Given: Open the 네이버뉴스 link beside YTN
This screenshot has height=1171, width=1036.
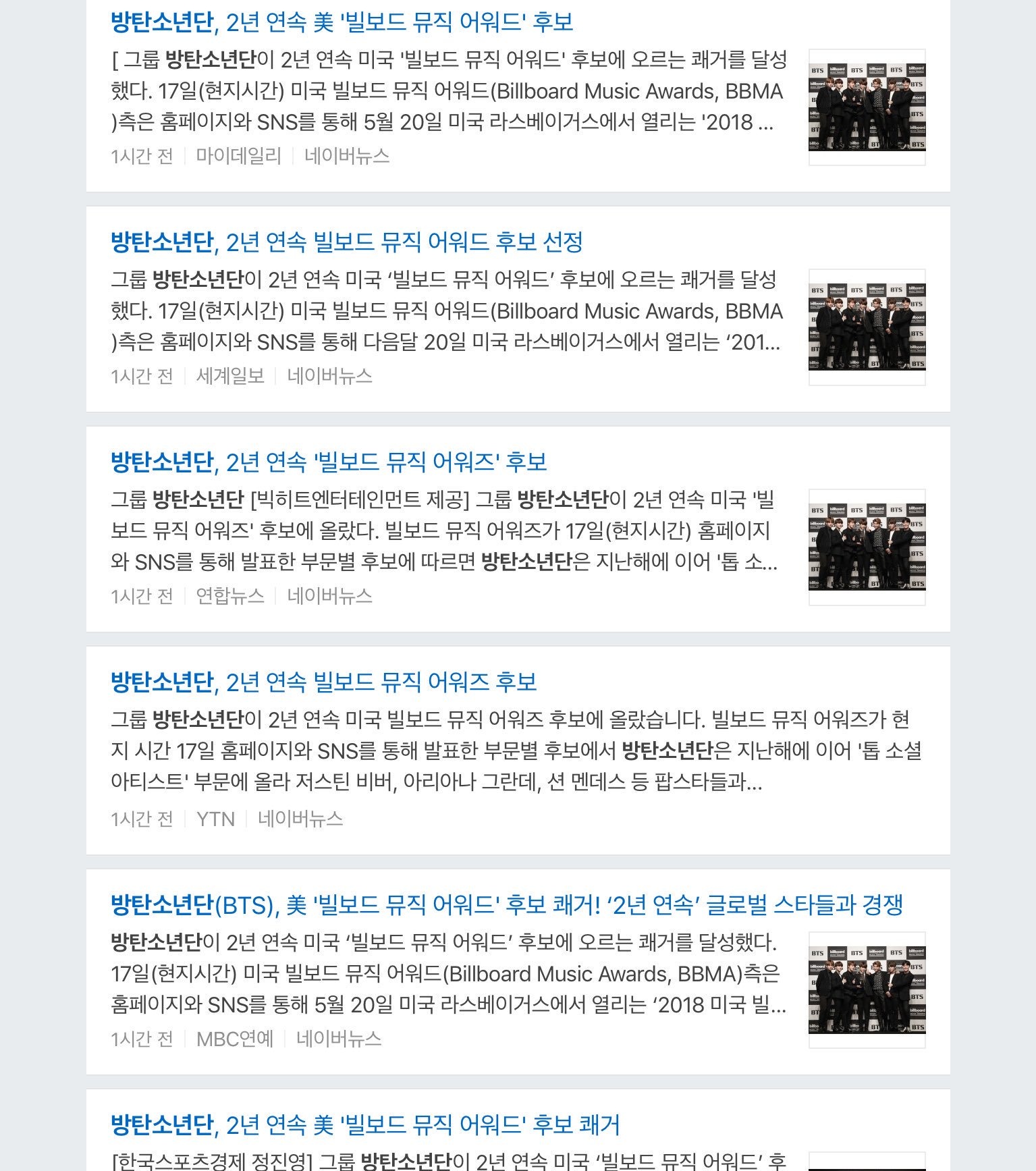Looking at the screenshot, I should [x=300, y=819].
